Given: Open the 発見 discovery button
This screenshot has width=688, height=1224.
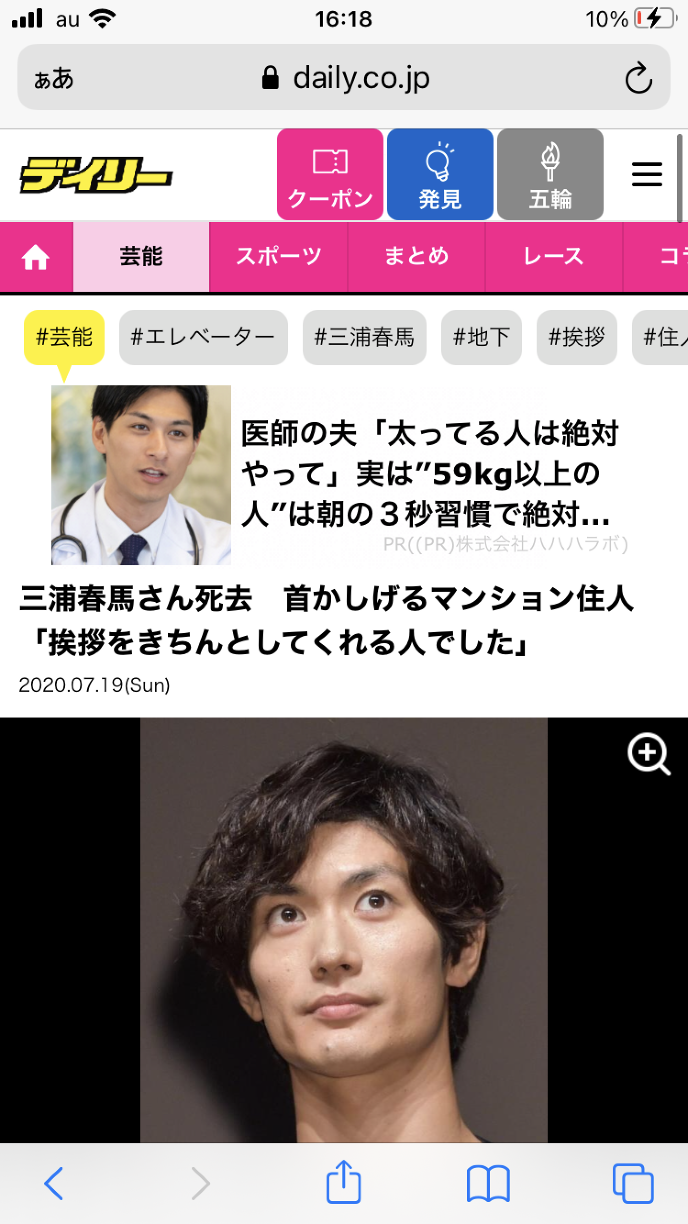Looking at the screenshot, I should (x=440, y=174).
